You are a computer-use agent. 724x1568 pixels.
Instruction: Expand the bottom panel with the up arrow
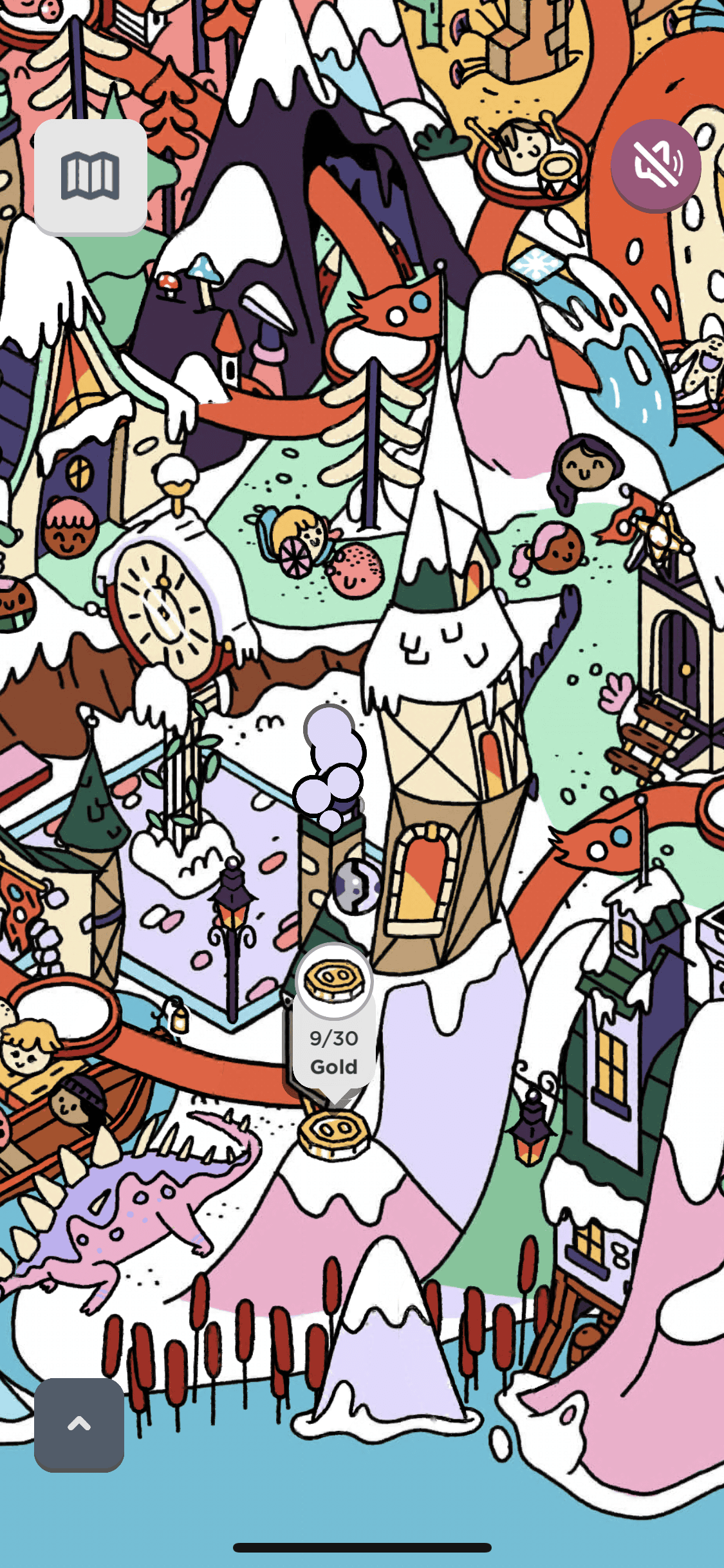click(79, 1424)
